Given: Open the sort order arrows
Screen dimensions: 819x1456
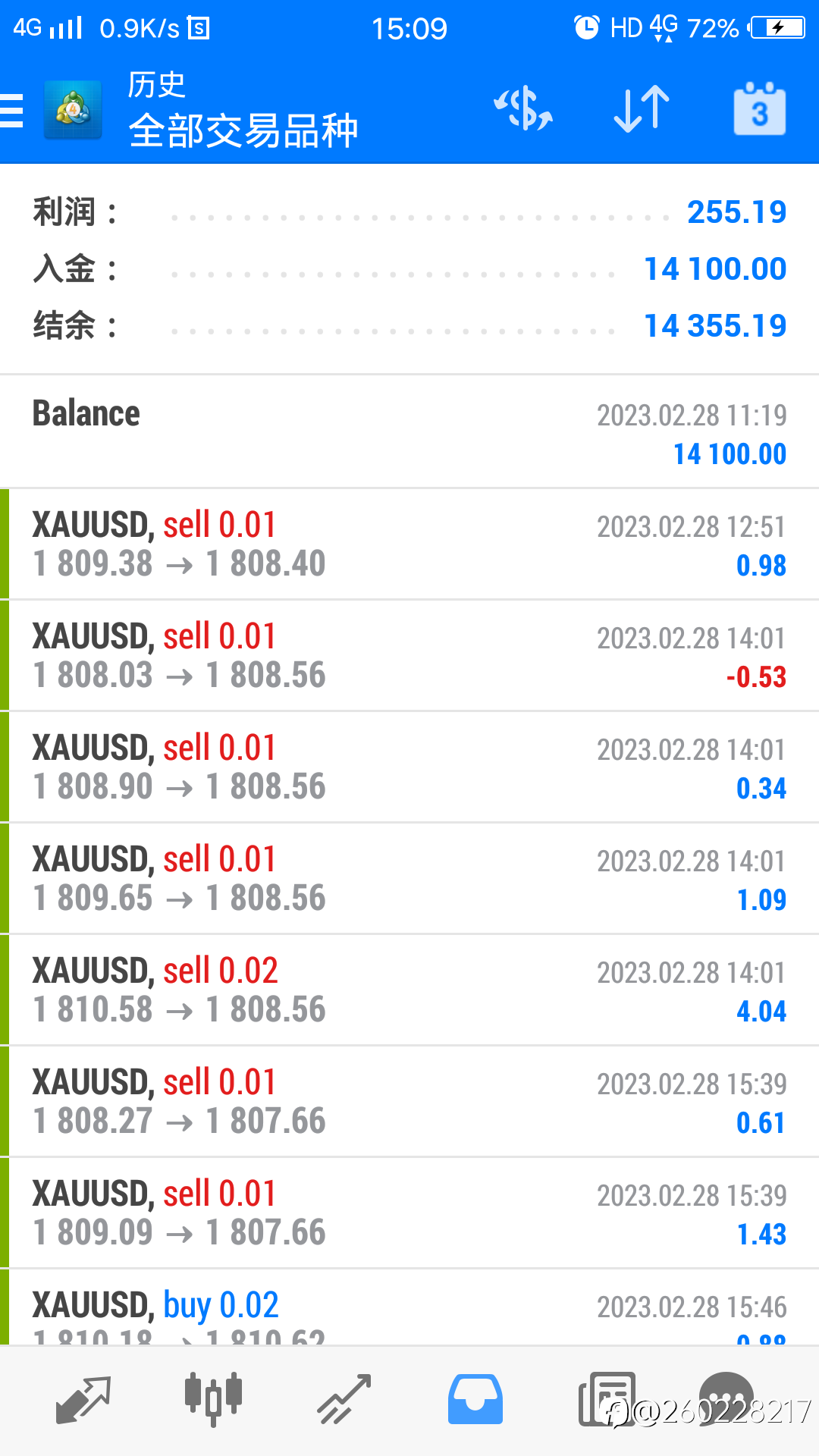Looking at the screenshot, I should click(642, 109).
